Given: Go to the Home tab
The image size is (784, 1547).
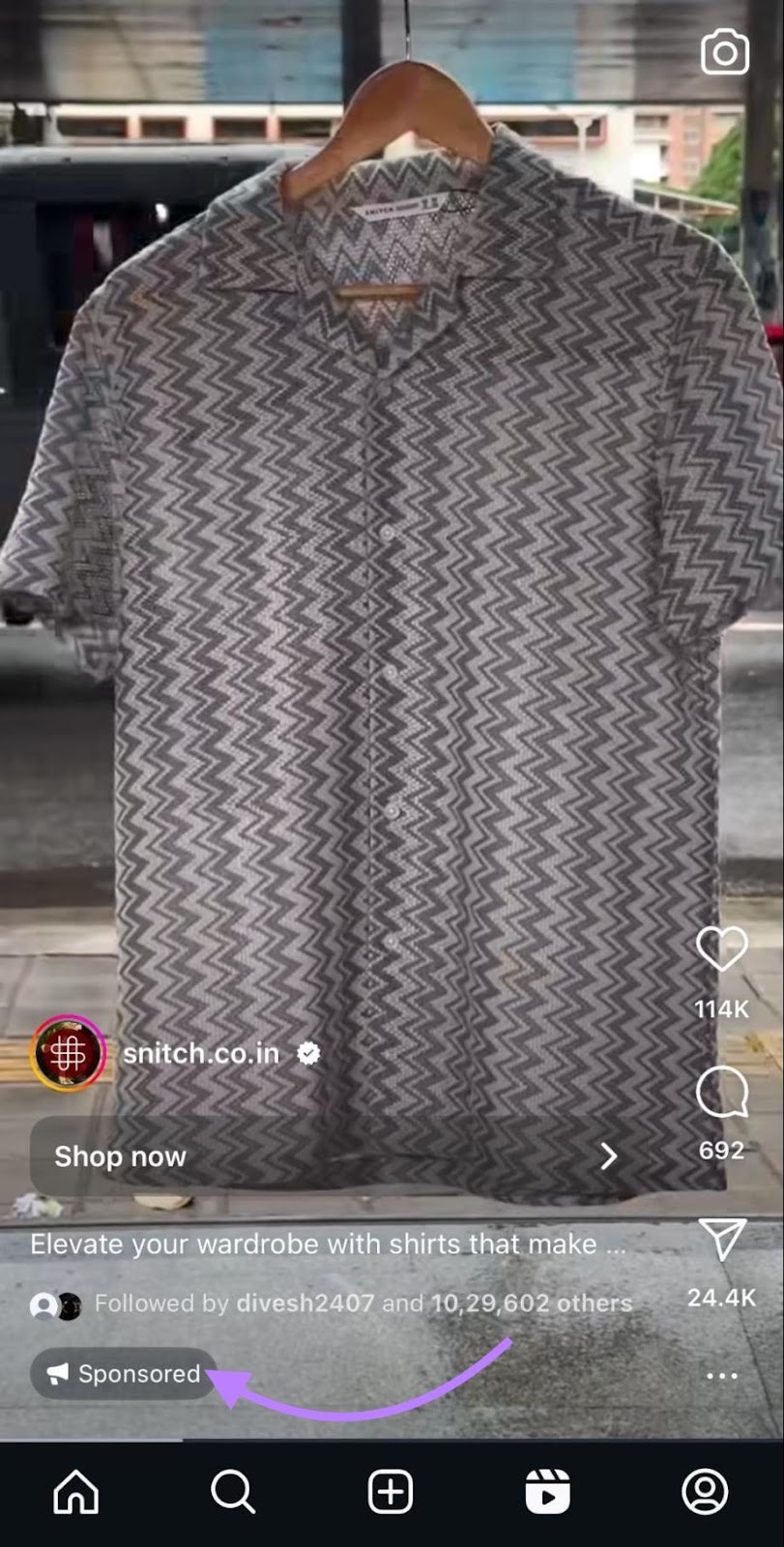Looking at the screenshot, I should tap(76, 1492).
